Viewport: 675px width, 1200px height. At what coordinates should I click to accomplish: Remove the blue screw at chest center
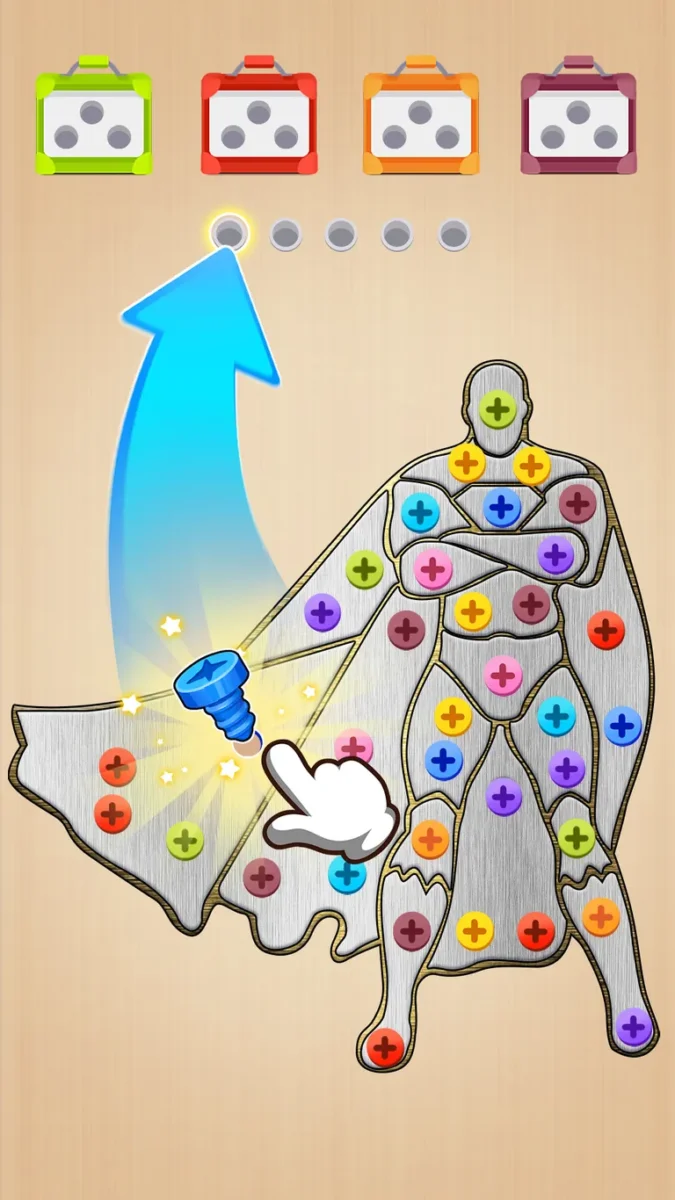(502, 507)
